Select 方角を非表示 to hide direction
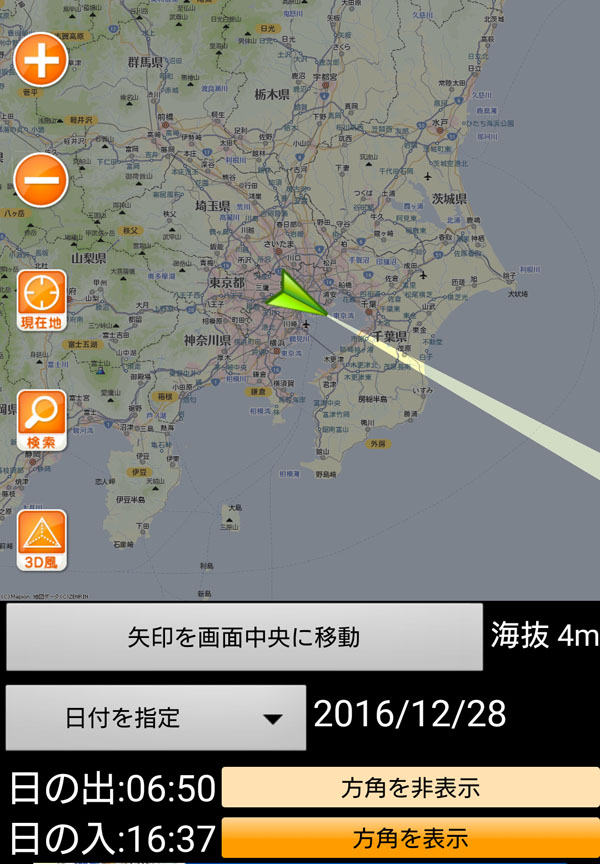 pos(410,787)
